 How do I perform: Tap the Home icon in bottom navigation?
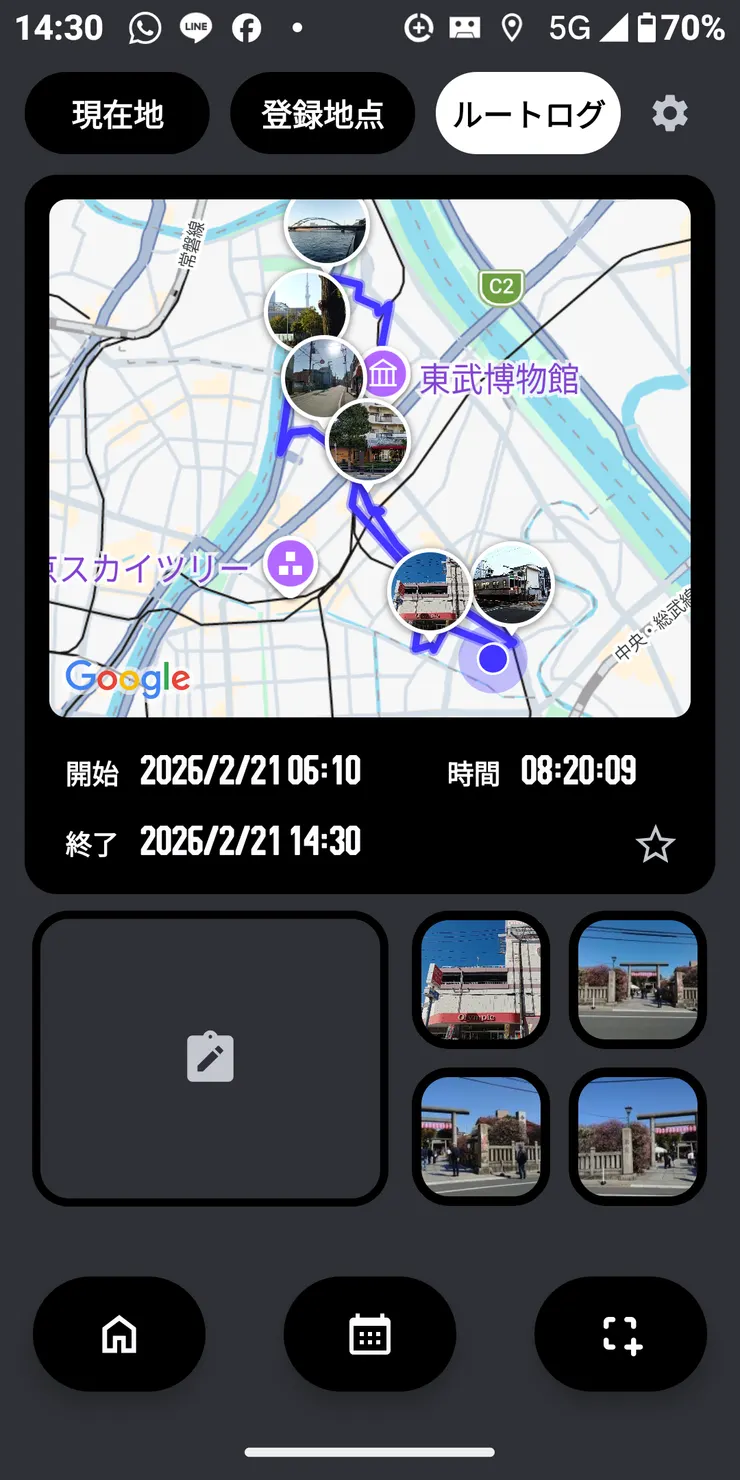point(119,1334)
